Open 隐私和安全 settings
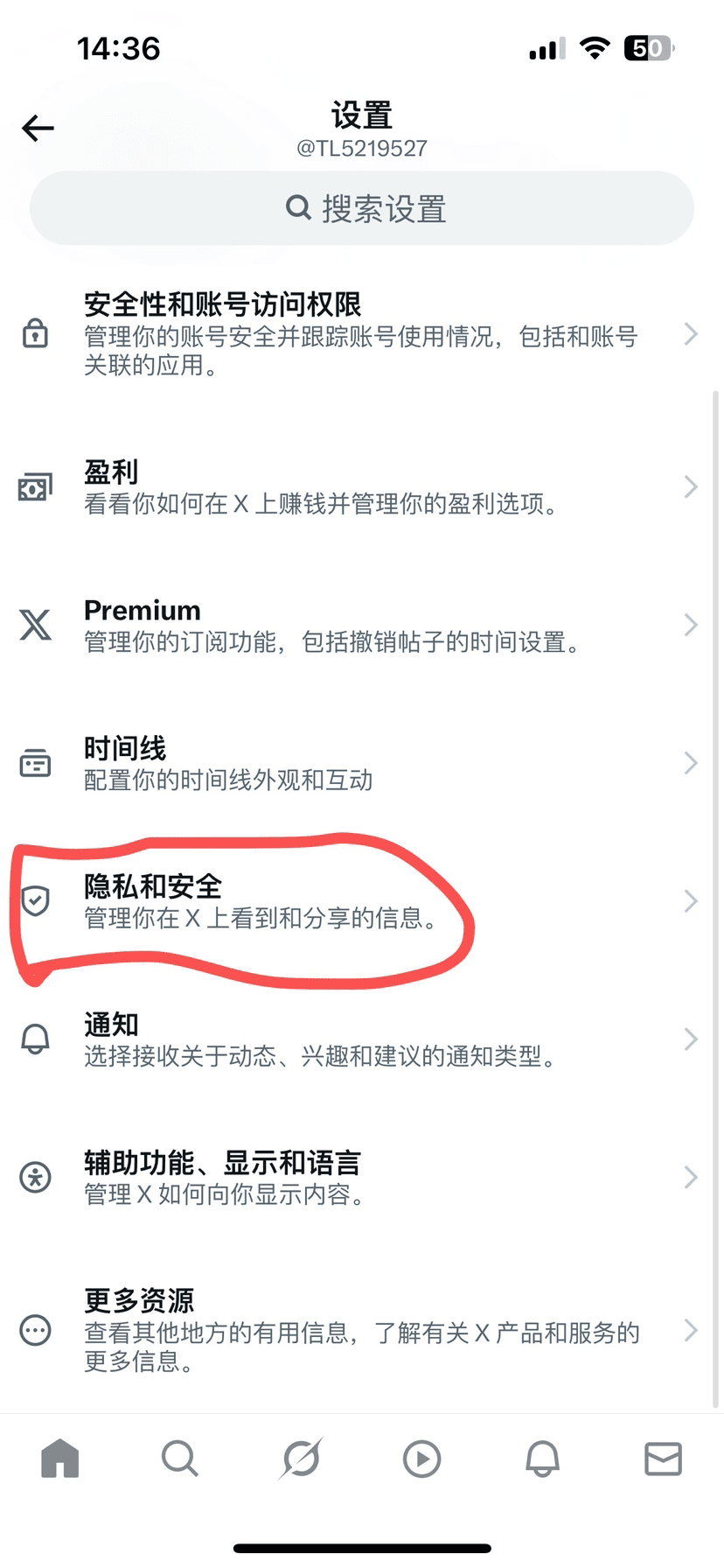 [x=360, y=901]
